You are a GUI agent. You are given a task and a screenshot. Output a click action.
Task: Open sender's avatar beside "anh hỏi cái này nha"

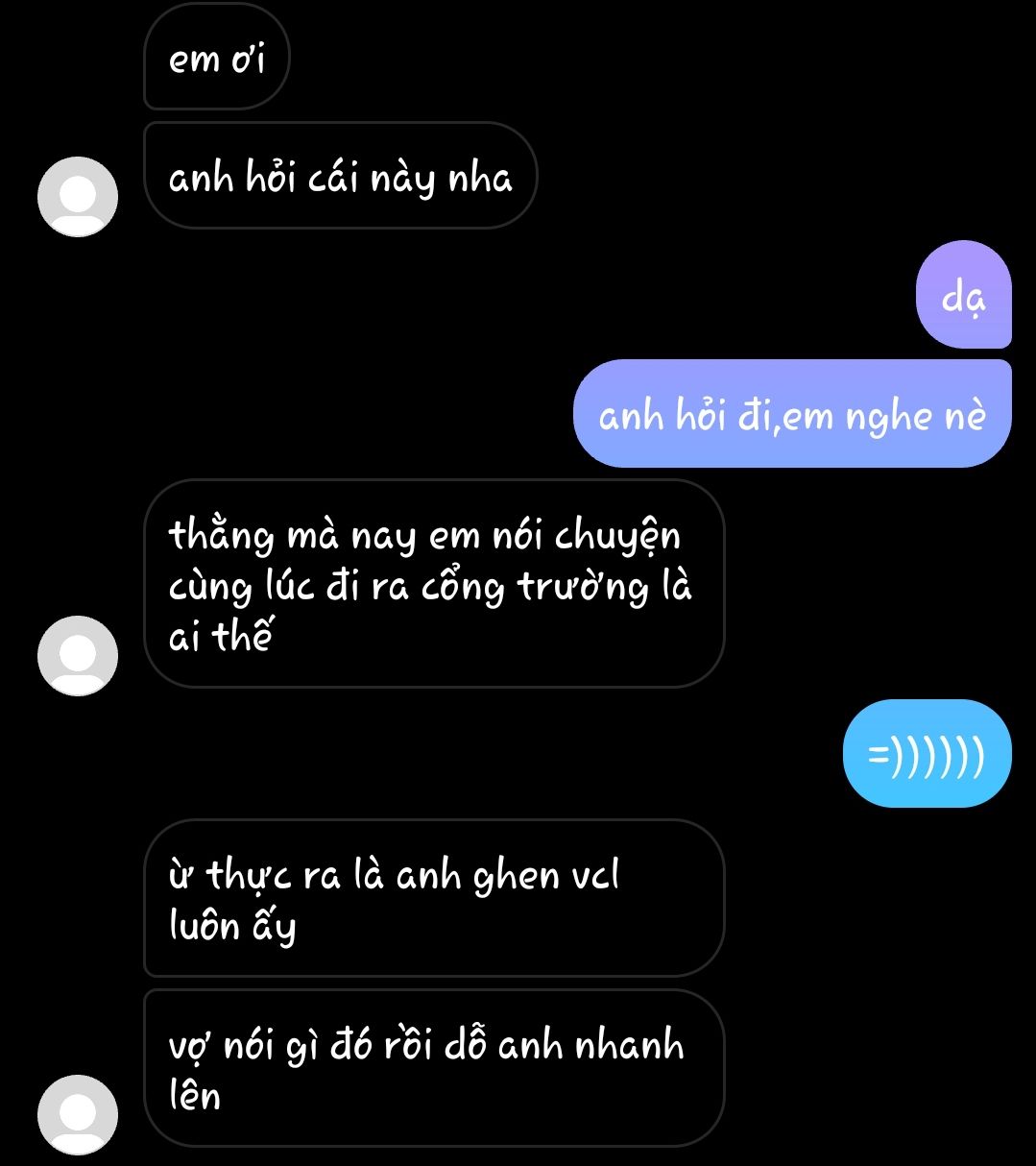(x=77, y=196)
